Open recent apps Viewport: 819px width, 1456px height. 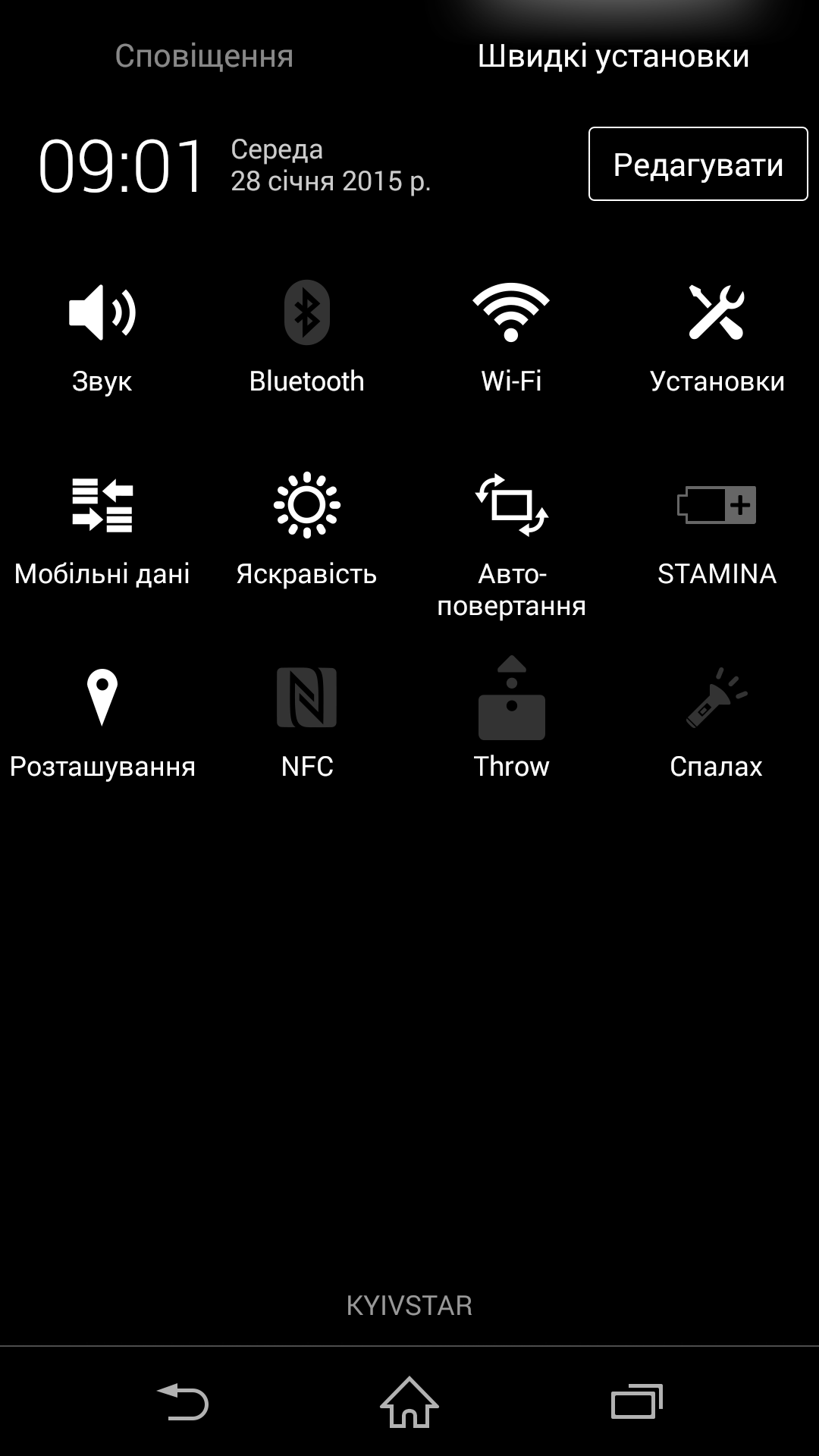637,1401
